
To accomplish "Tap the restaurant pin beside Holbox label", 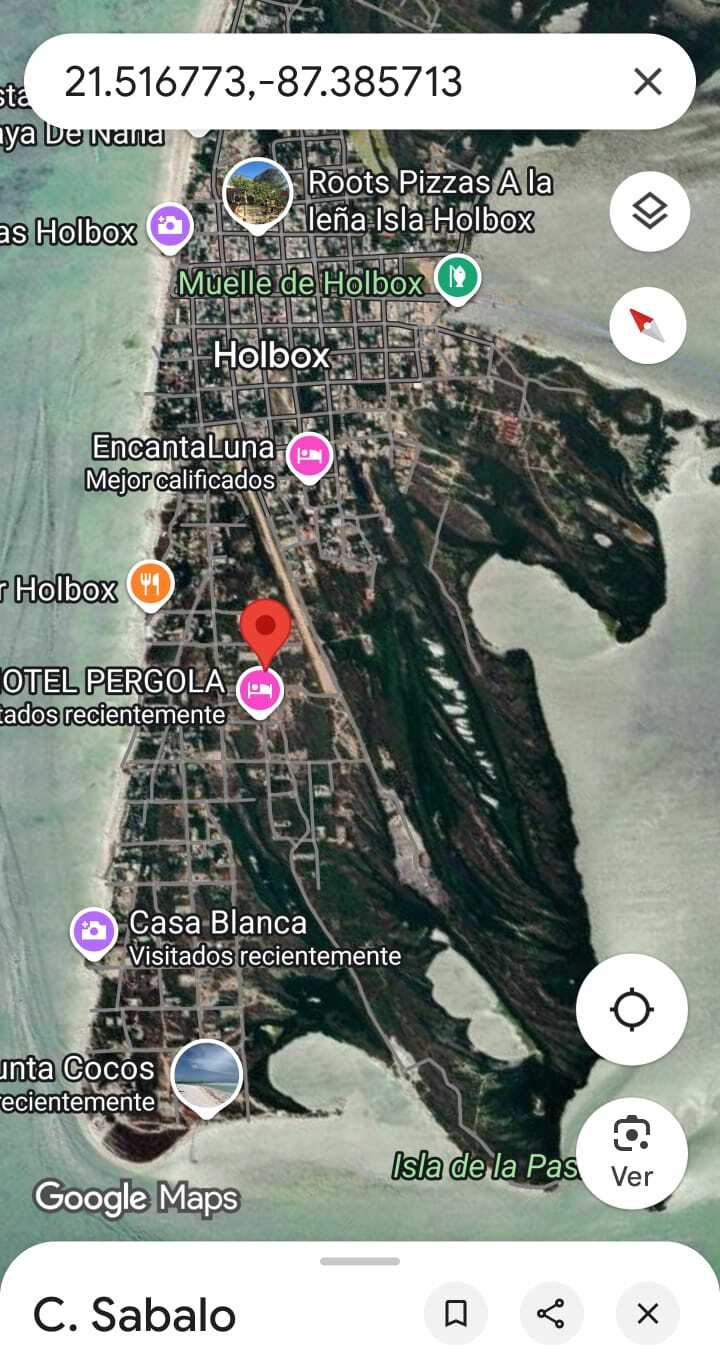I will click(150, 583).
